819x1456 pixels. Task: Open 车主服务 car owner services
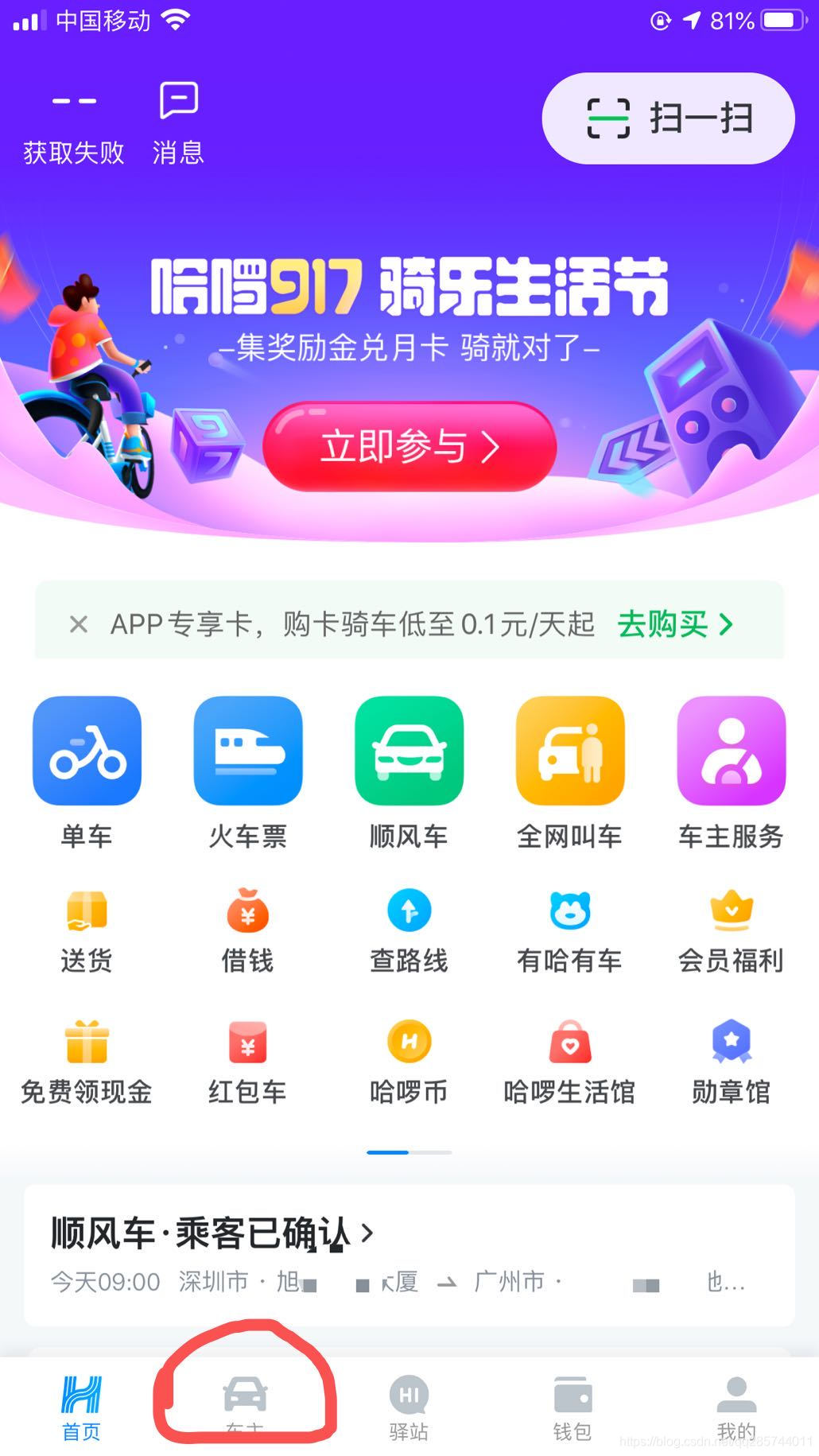[x=731, y=770]
